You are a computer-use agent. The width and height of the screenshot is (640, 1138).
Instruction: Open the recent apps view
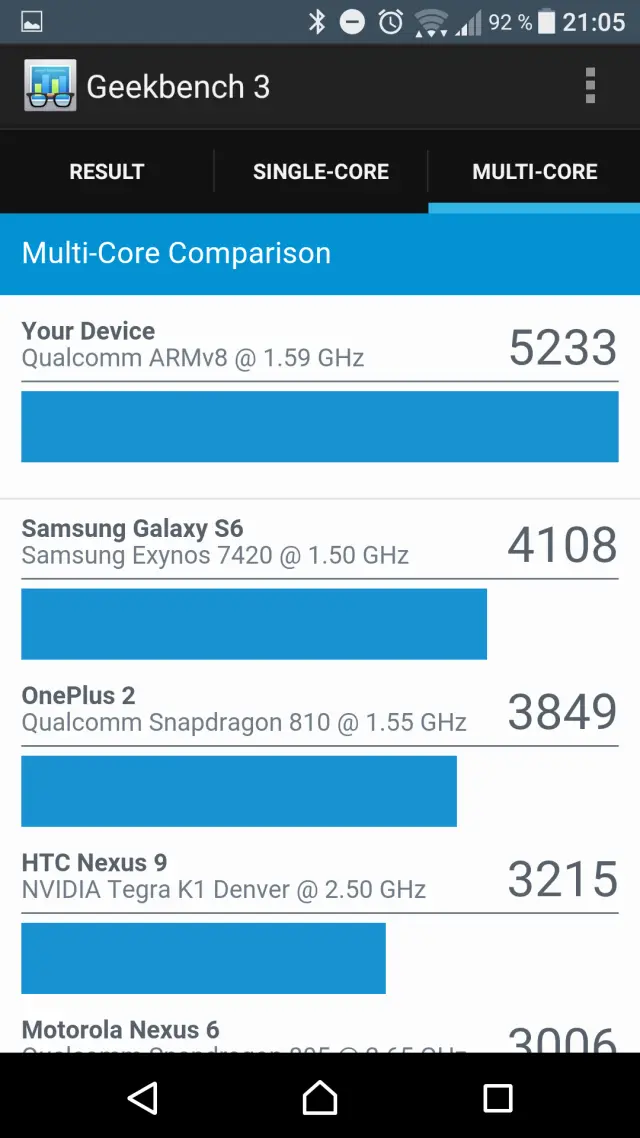coord(497,1097)
